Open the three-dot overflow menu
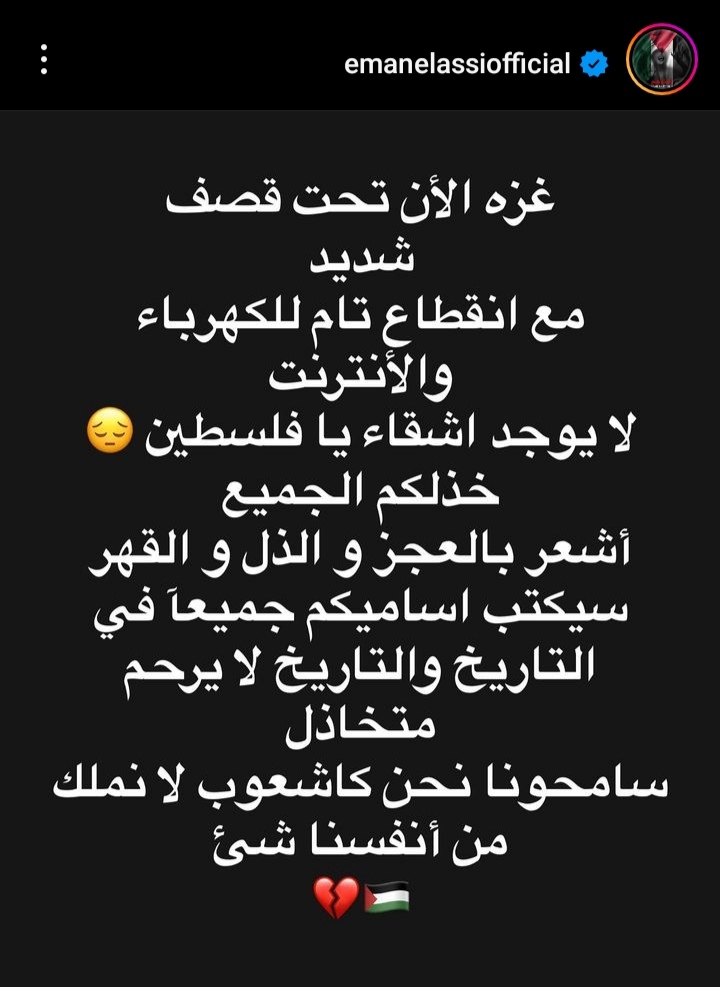This screenshot has width=720, height=987. [43, 59]
